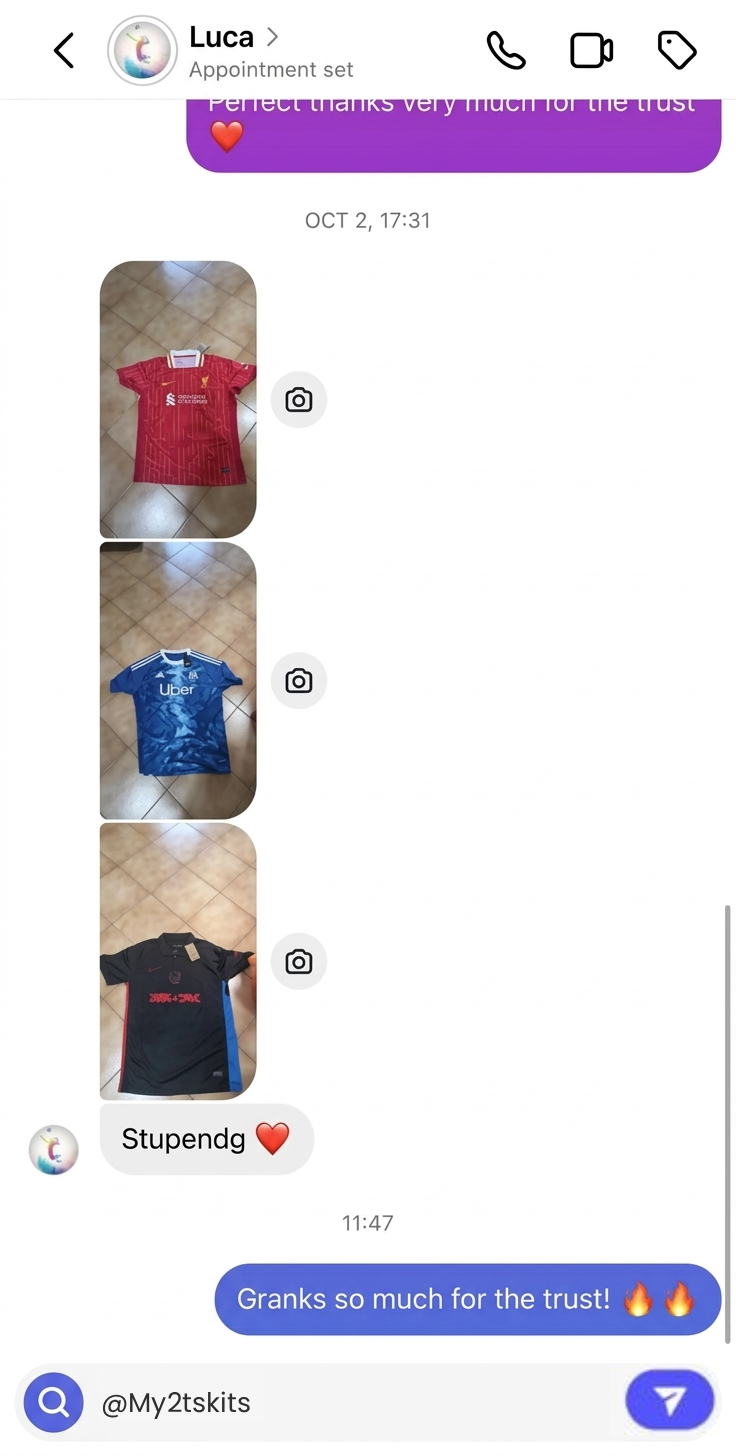
Task: Open the red jersey photo
Action: pyautogui.click(x=178, y=399)
